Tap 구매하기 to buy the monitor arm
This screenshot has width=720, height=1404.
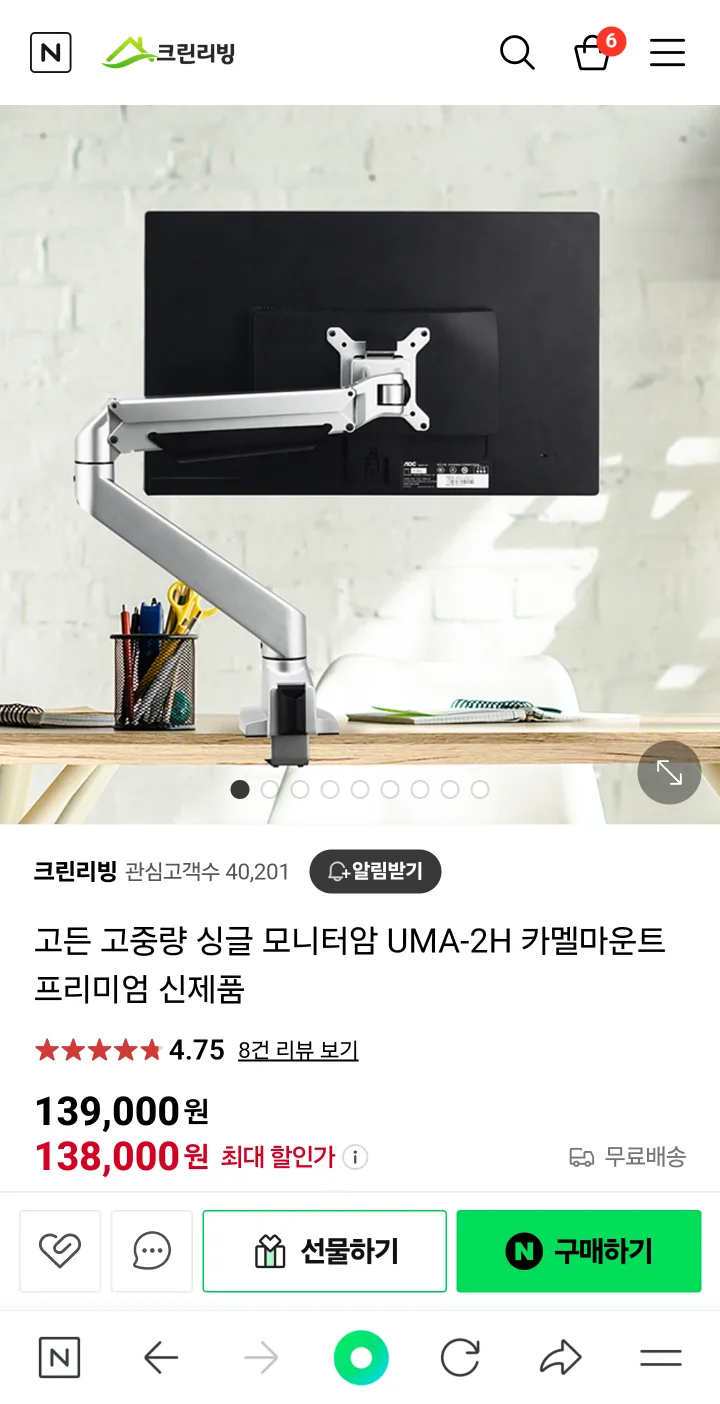(x=579, y=1251)
